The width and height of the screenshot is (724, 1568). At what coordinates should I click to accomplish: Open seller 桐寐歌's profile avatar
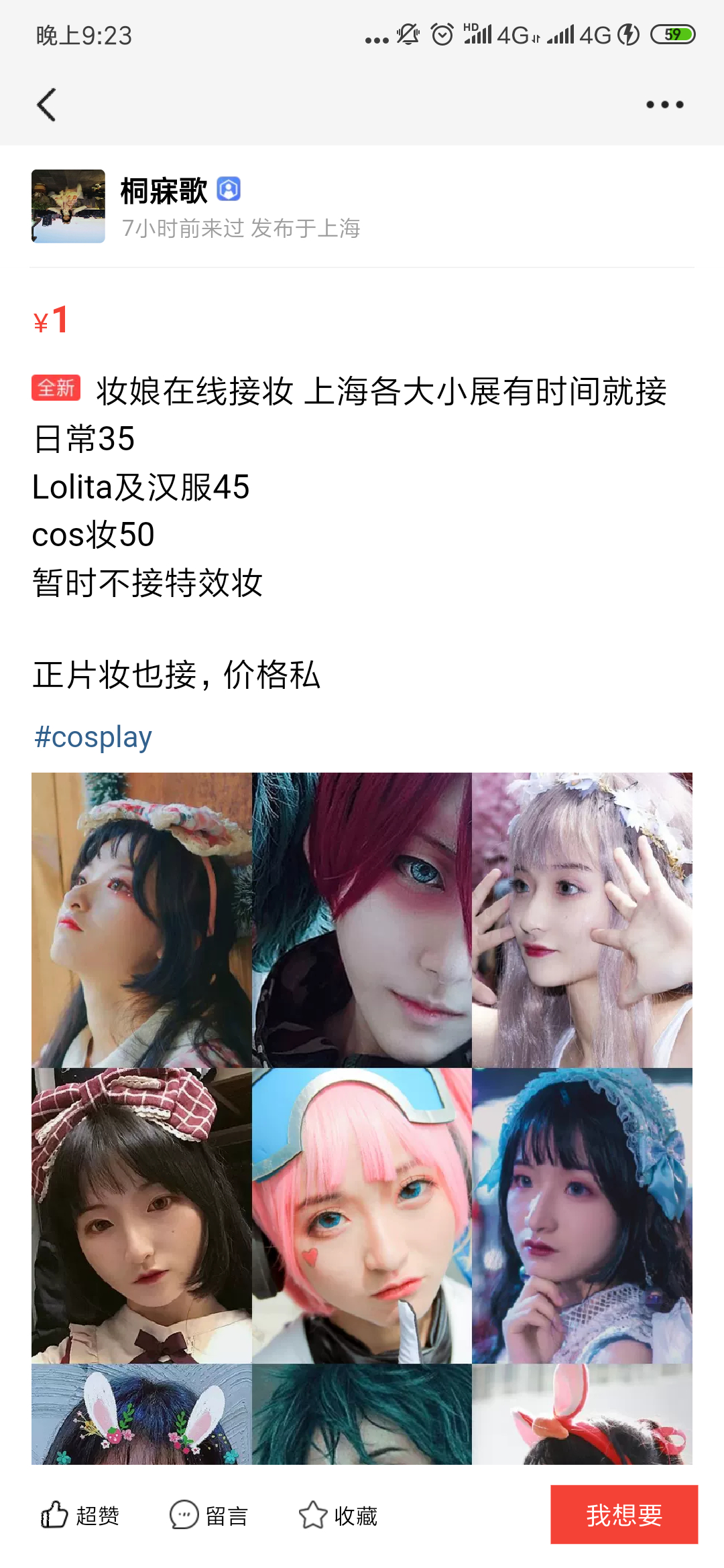pos(68,206)
